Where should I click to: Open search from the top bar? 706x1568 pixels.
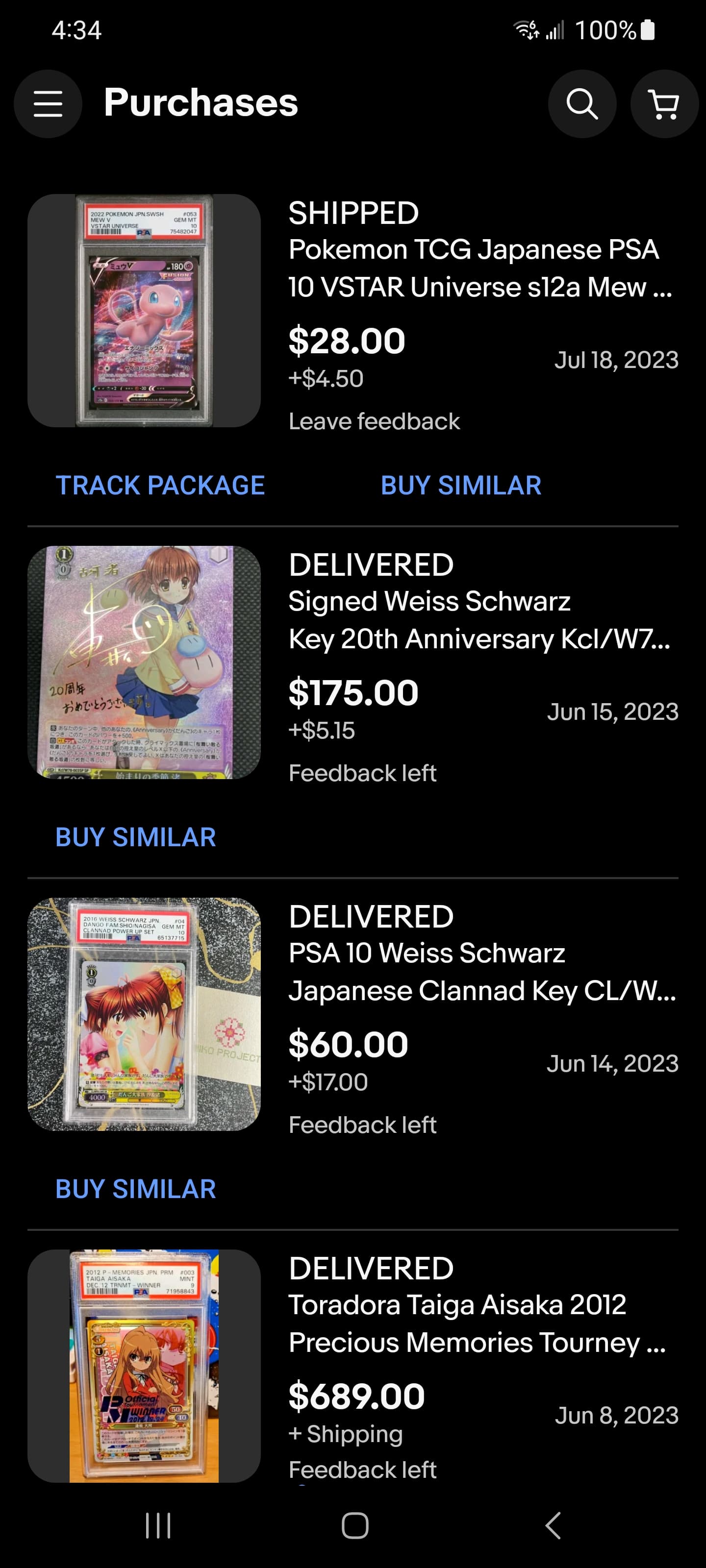click(x=582, y=103)
